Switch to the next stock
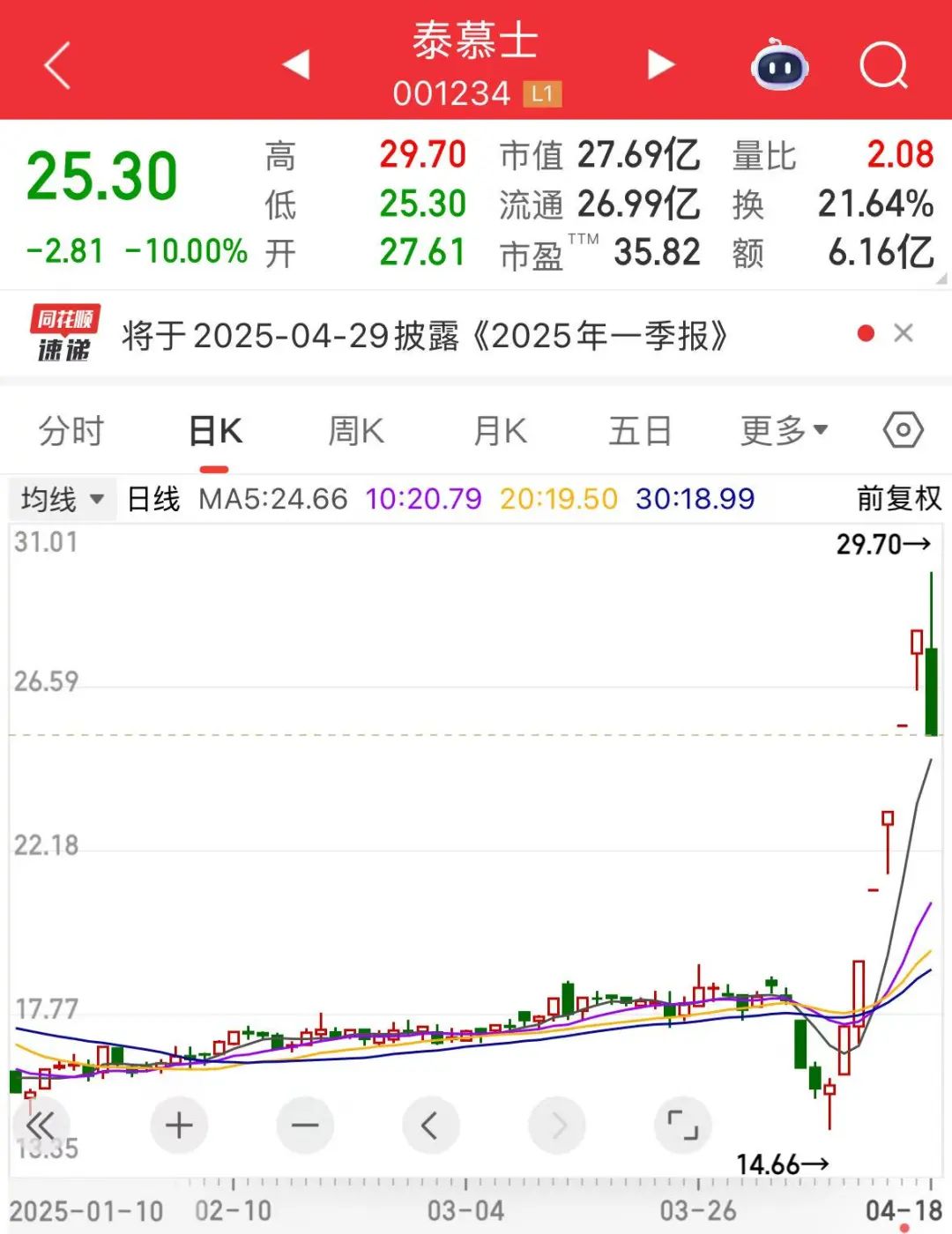This screenshot has width=952, height=1234. pos(660,64)
